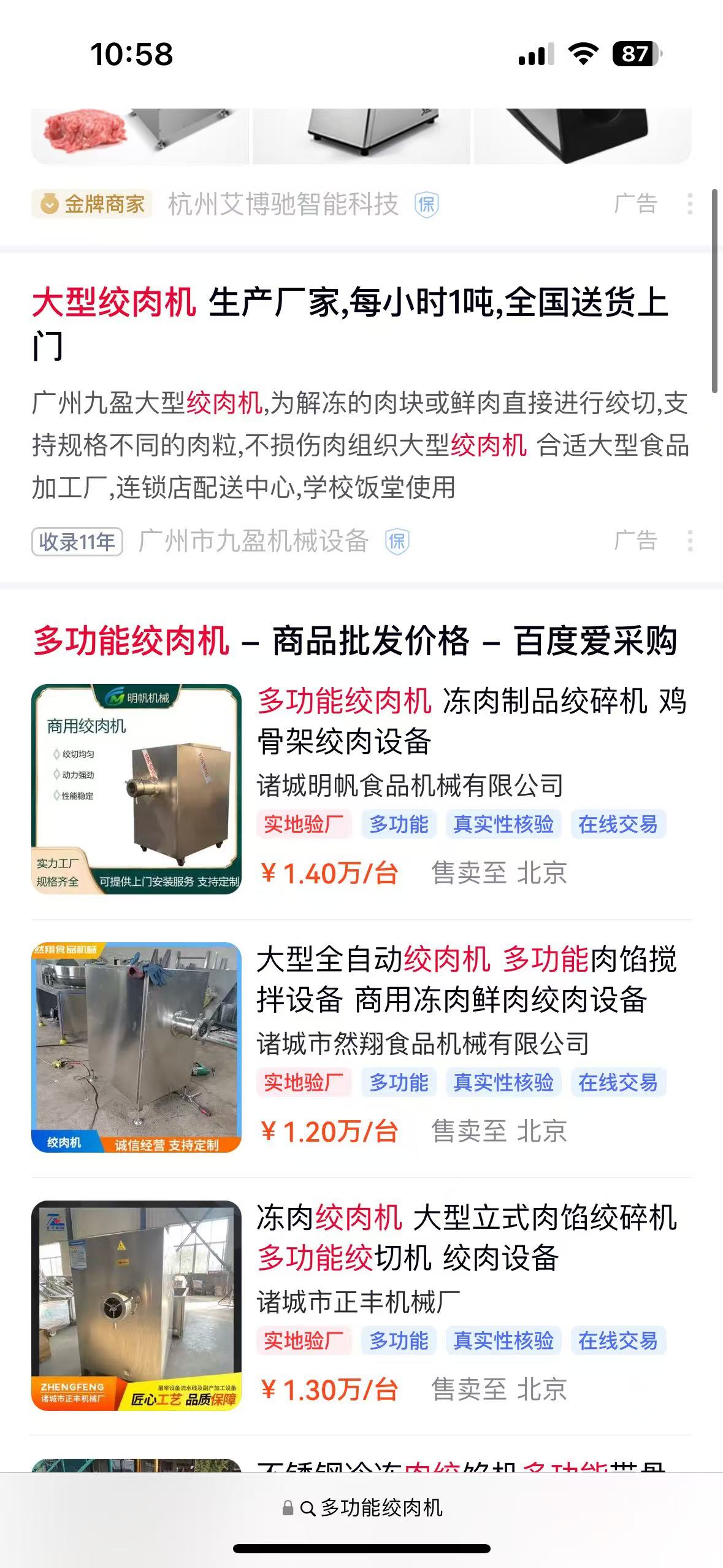The image size is (723, 1568).
Task: Open 多功能绞肉机 商品批发价格 百度爱采购 heading
Action: [x=355, y=641]
